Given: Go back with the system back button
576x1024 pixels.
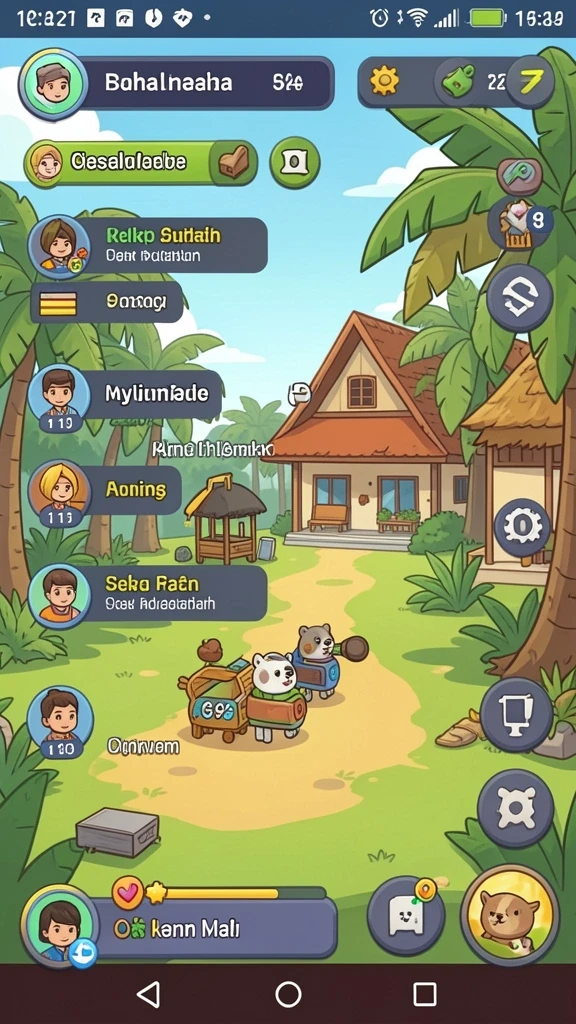Looking at the screenshot, I should coord(149,995).
